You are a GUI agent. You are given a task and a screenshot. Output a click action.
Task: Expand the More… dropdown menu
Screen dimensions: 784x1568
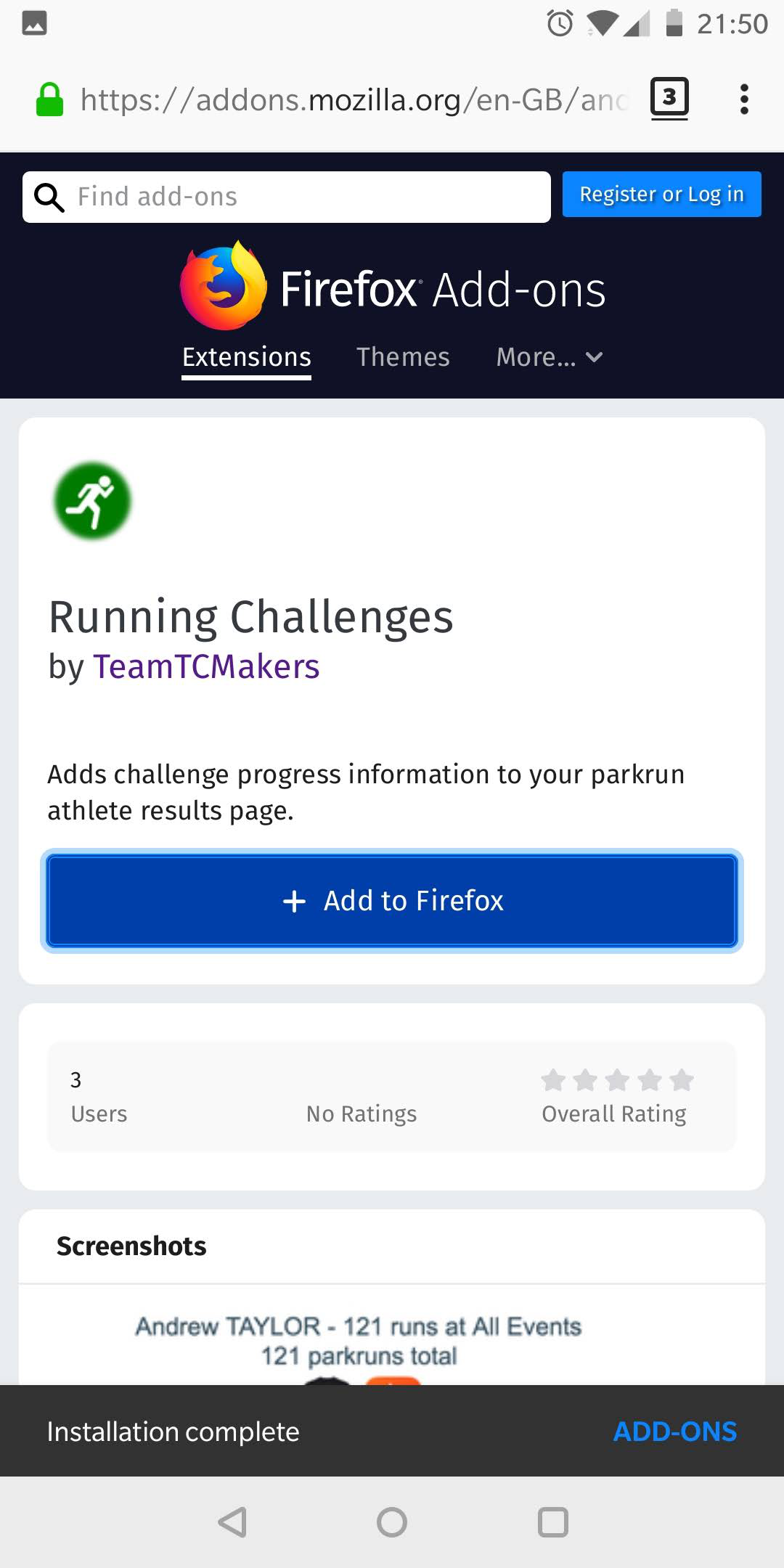point(549,357)
